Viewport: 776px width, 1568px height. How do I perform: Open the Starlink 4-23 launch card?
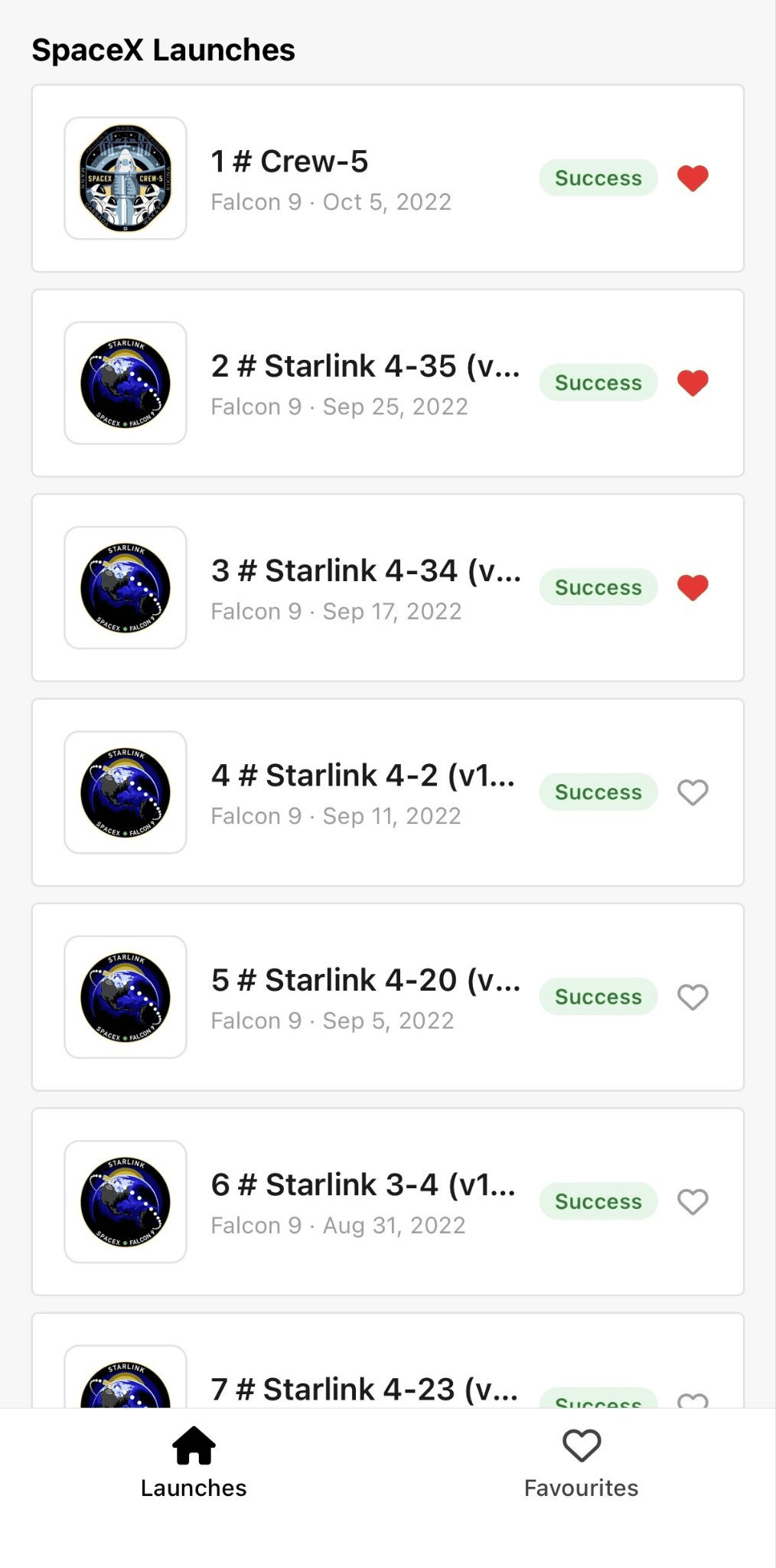(x=388, y=1361)
